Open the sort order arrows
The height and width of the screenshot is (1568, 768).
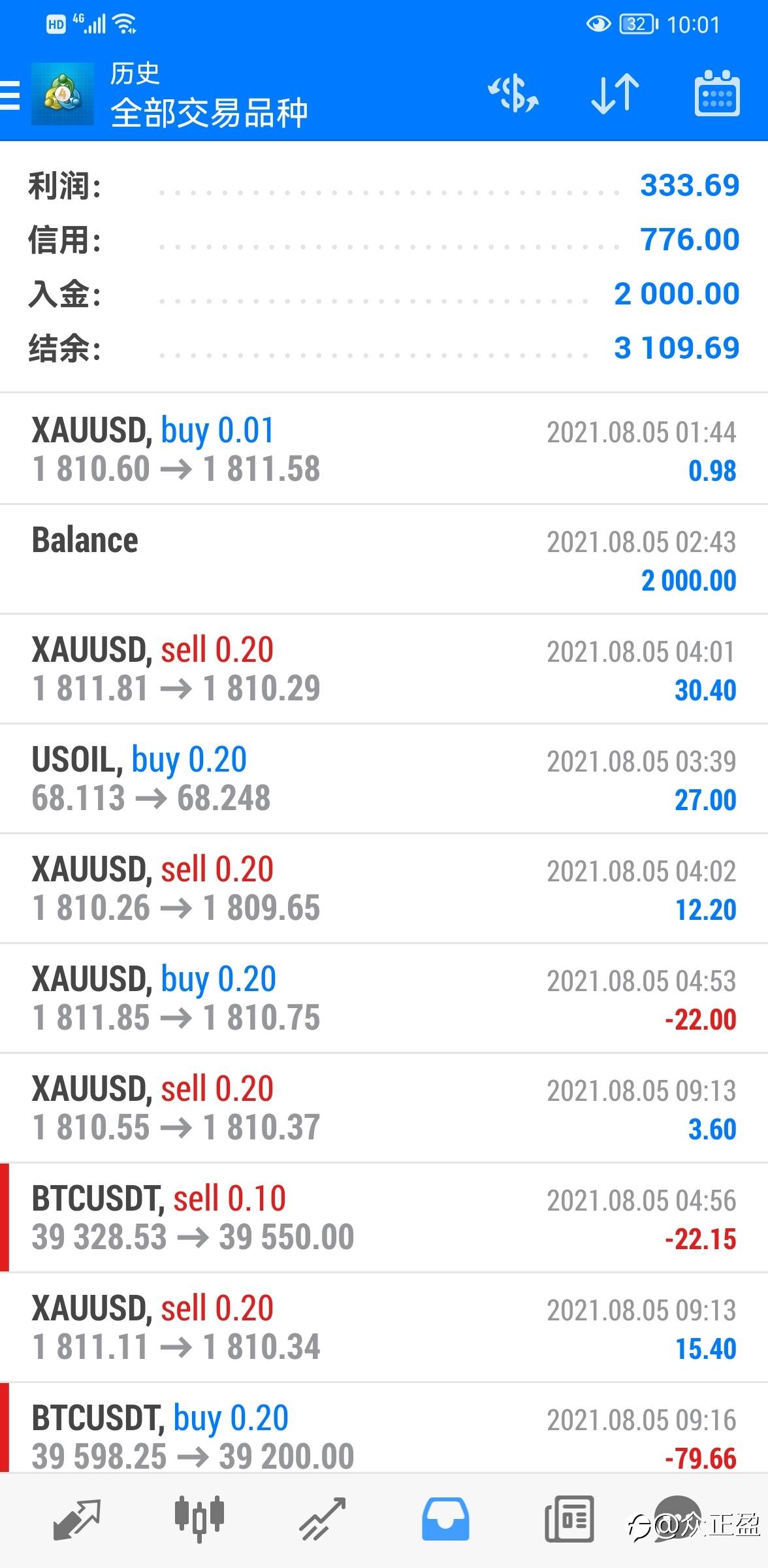(615, 93)
